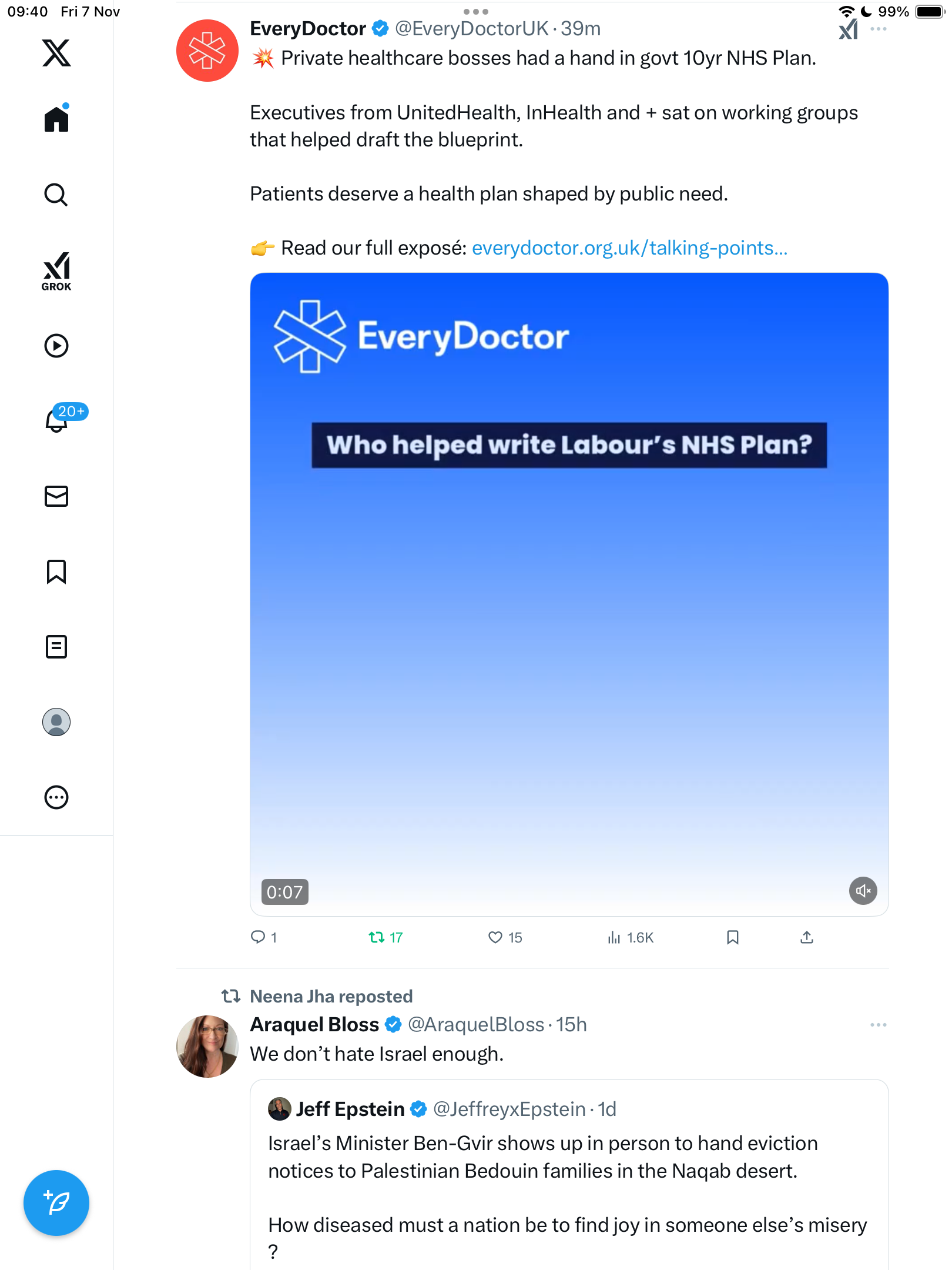Open the notifications bell
The image size is (952, 1270).
(56, 420)
